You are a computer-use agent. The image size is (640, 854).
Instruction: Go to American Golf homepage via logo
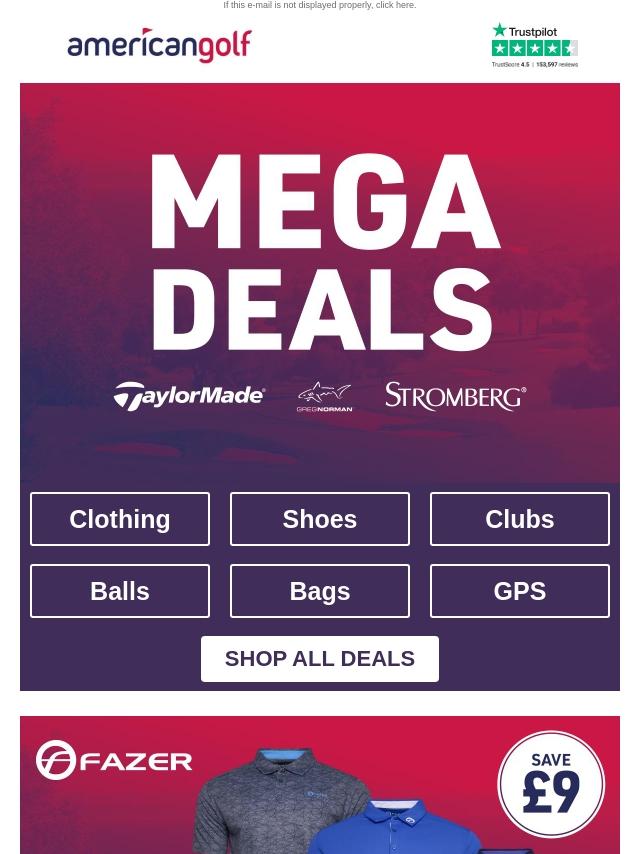[x=160, y=45]
